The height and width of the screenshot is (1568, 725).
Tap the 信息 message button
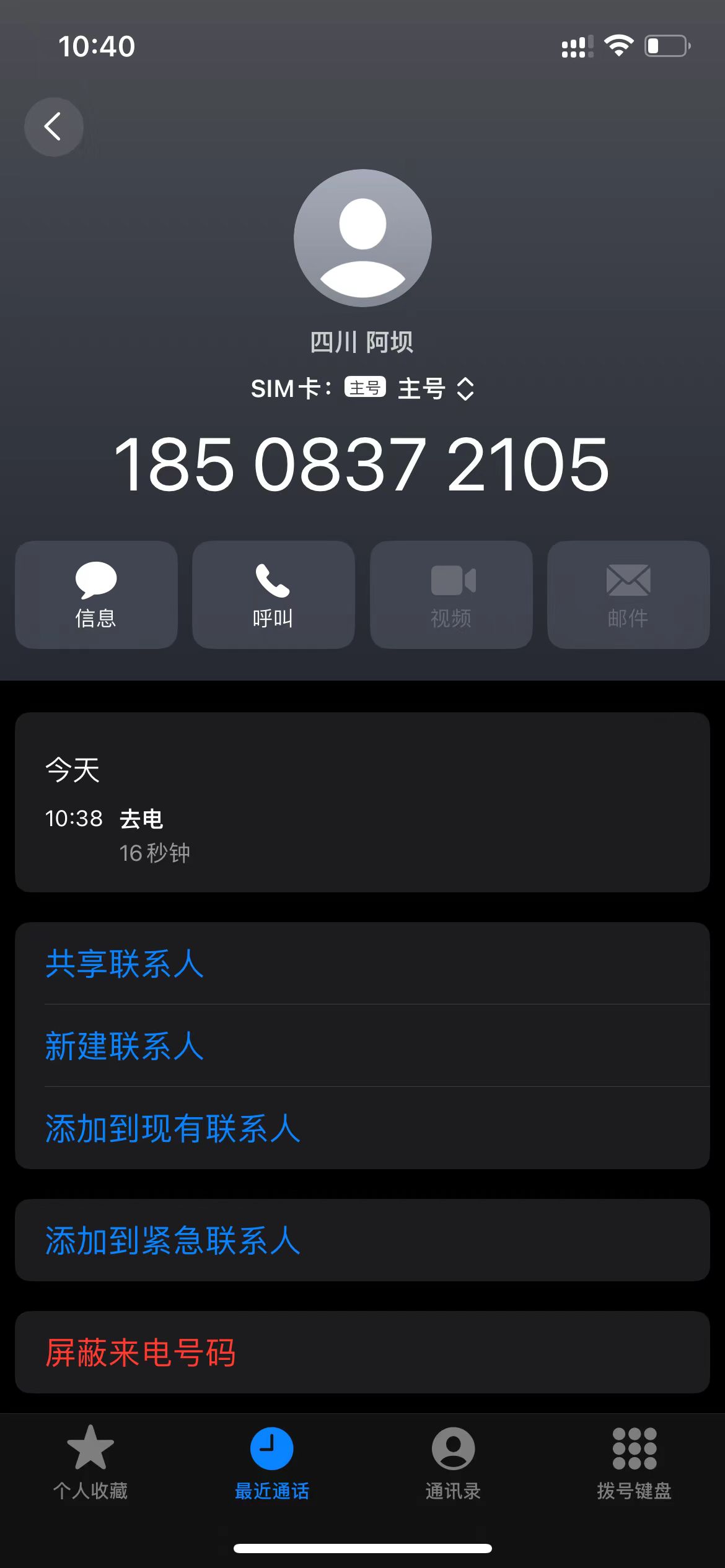(x=96, y=595)
